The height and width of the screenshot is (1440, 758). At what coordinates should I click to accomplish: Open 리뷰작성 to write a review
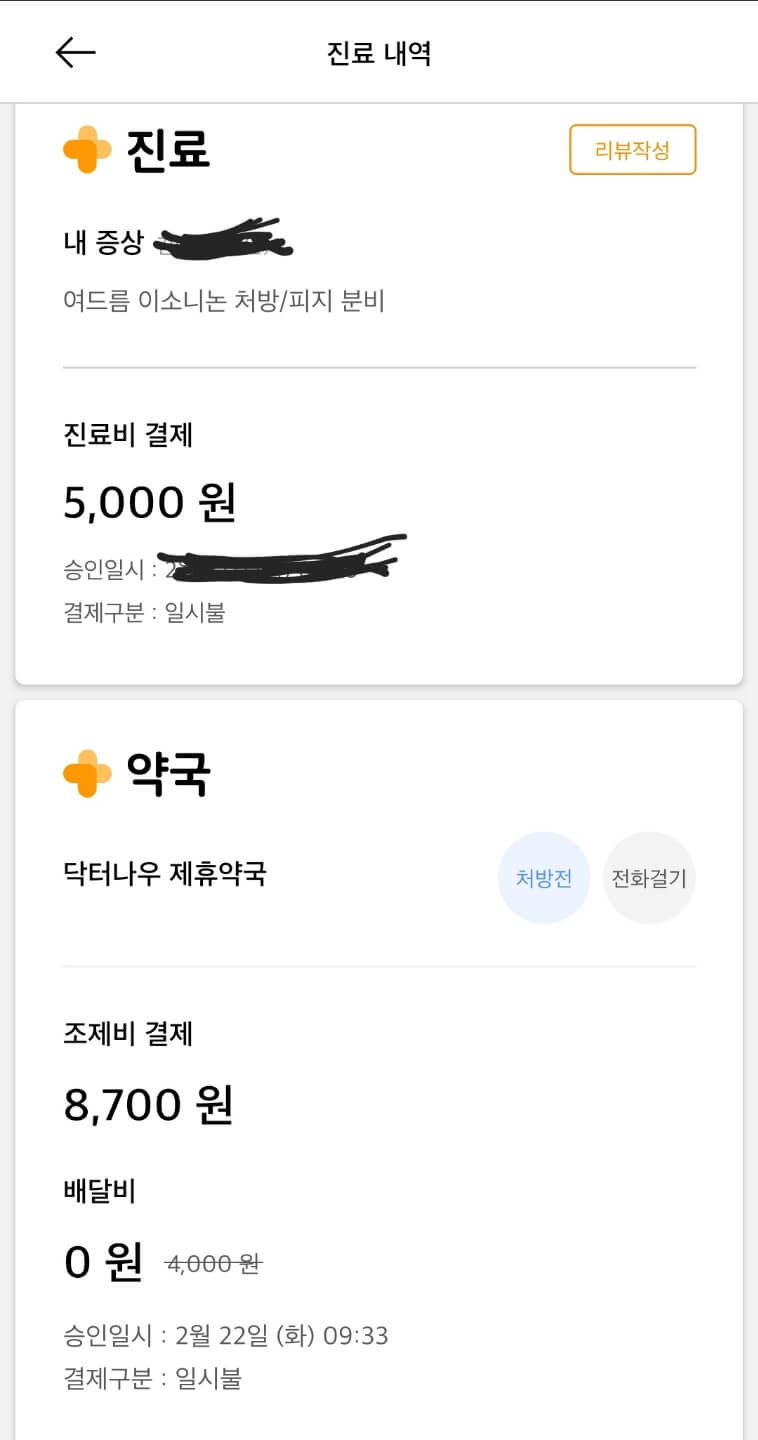pyautogui.click(x=633, y=148)
